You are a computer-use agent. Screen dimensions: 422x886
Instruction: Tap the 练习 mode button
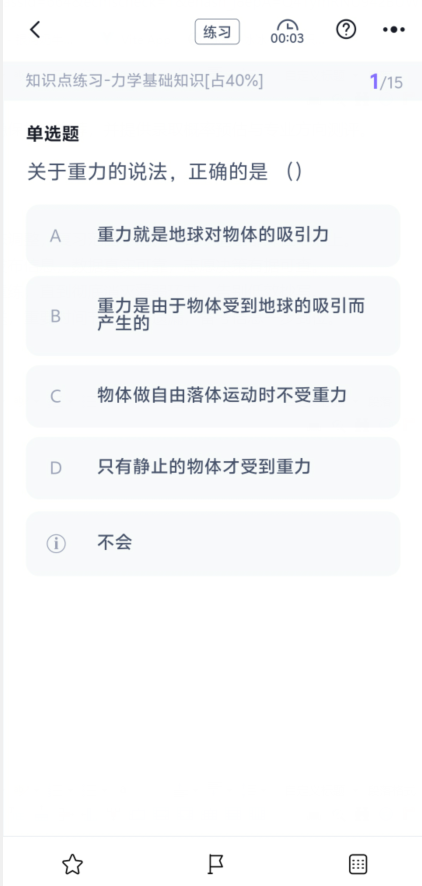point(217,32)
